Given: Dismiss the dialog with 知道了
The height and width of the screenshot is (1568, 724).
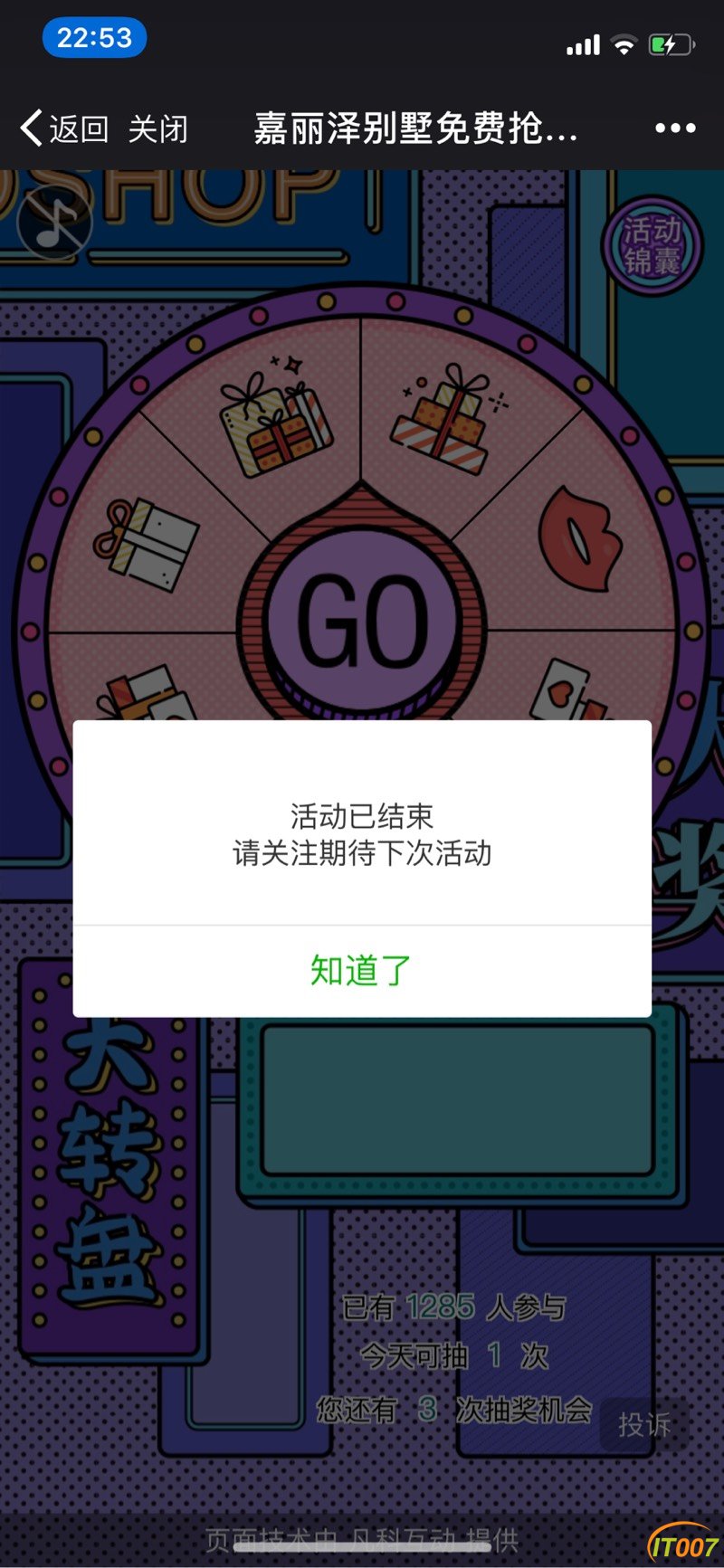Looking at the screenshot, I should [362, 971].
